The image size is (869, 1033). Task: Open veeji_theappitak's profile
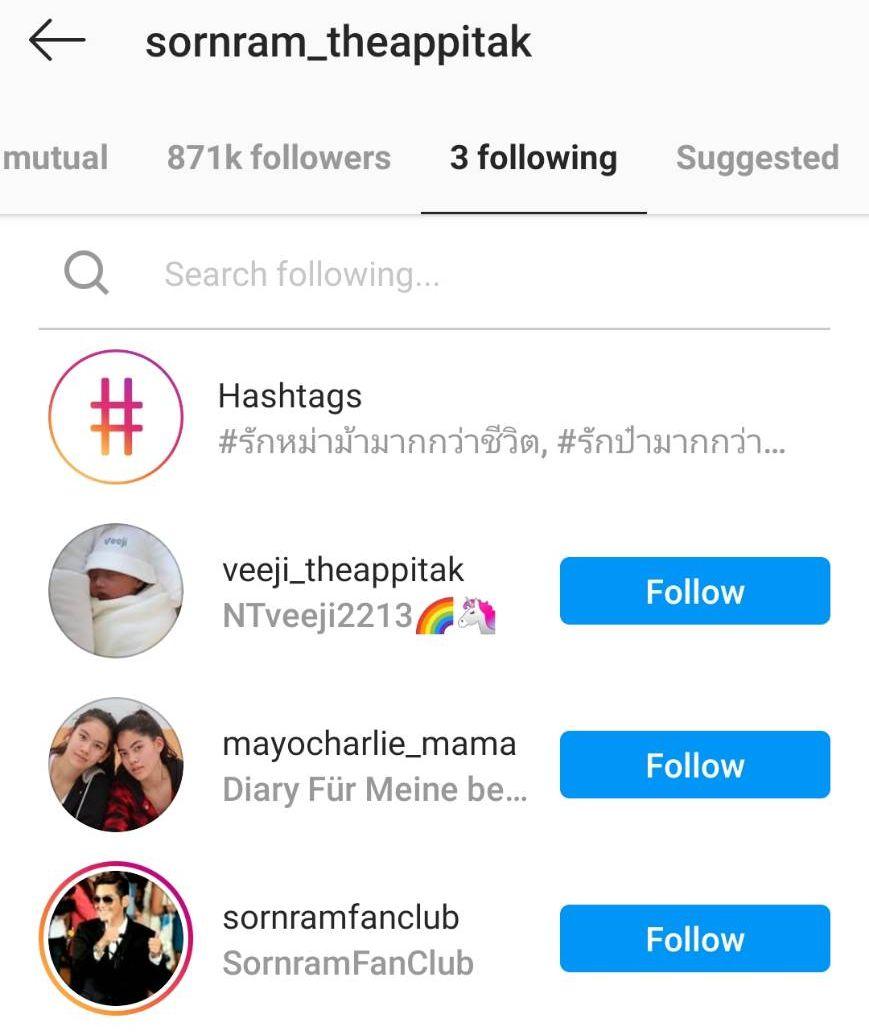point(343,570)
